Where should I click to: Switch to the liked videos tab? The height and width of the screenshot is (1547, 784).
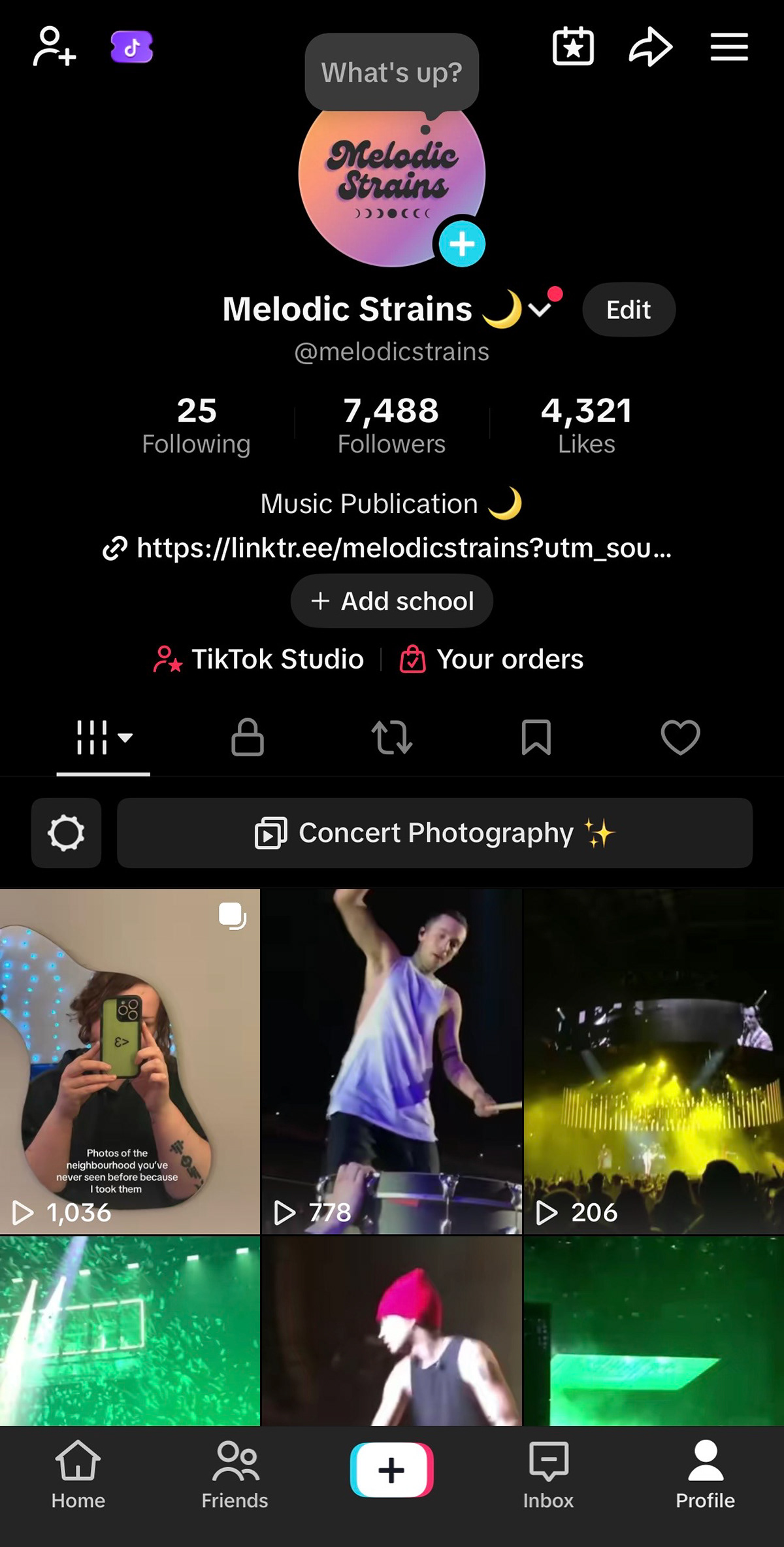click(680, 738)
